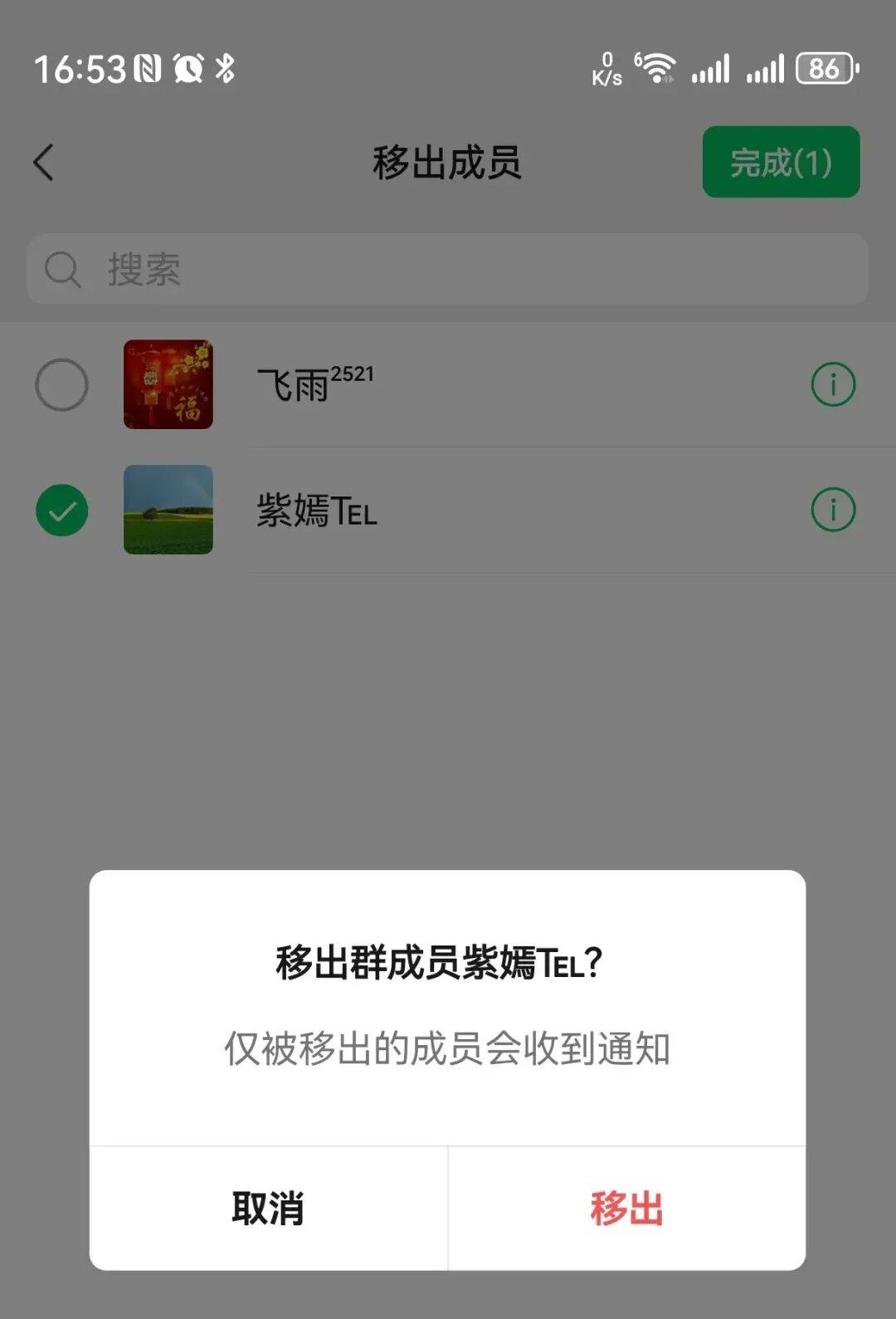Tap the network speed indicator 0 K/s
This screenshot has height=1319, width=896.
click(x=606, y=68)
